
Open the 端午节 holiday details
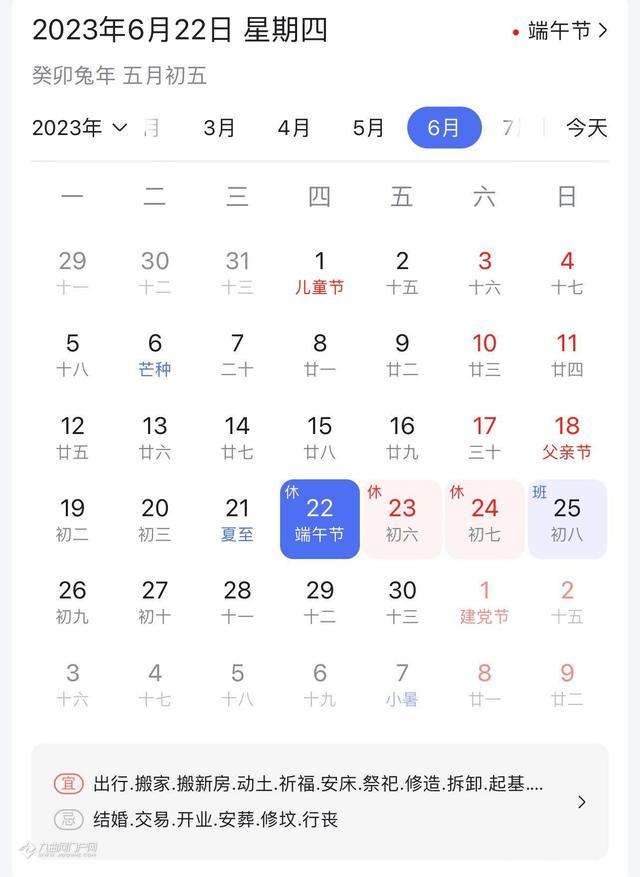click(x=560, y=31)
